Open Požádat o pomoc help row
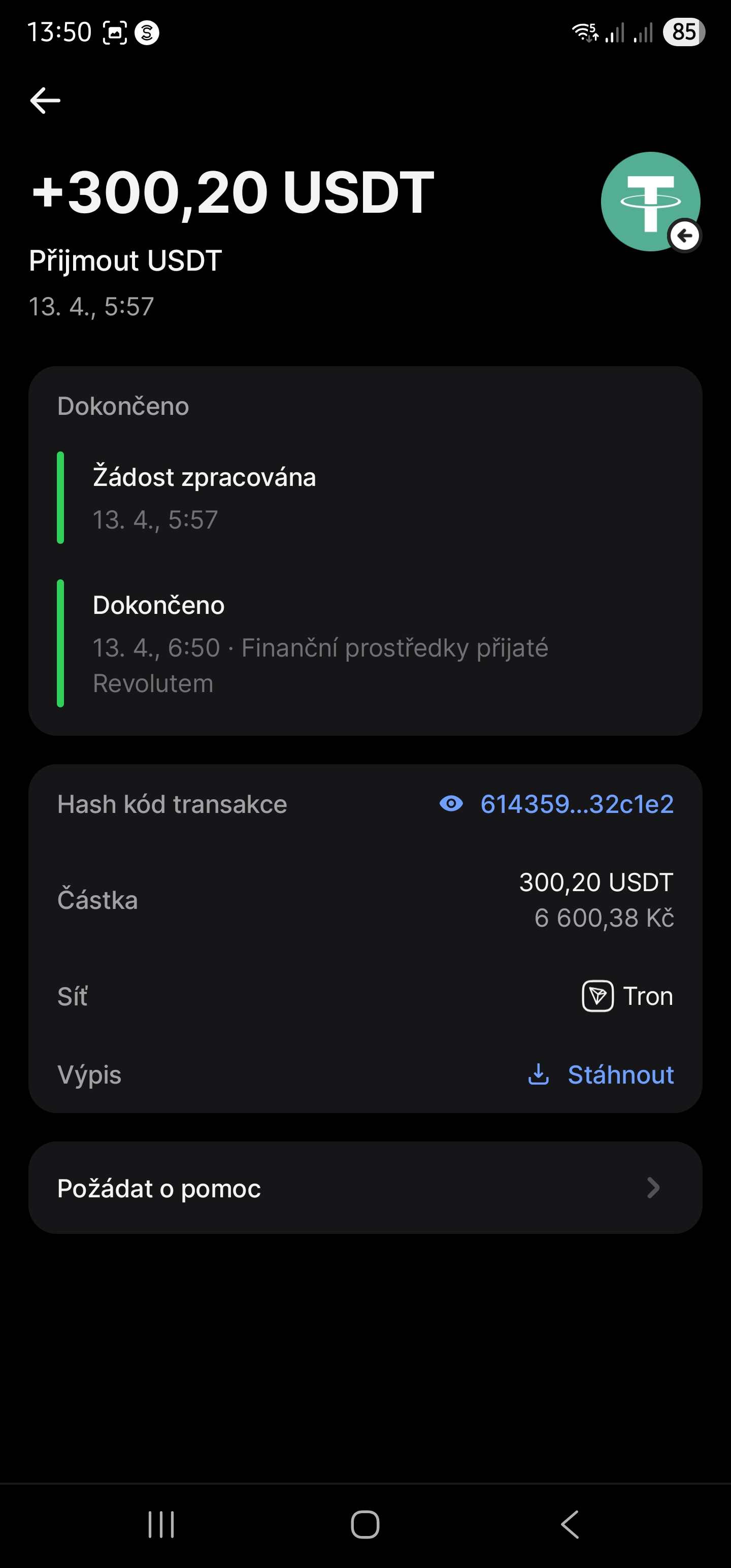731x1568 pixels. (365, 1188)
